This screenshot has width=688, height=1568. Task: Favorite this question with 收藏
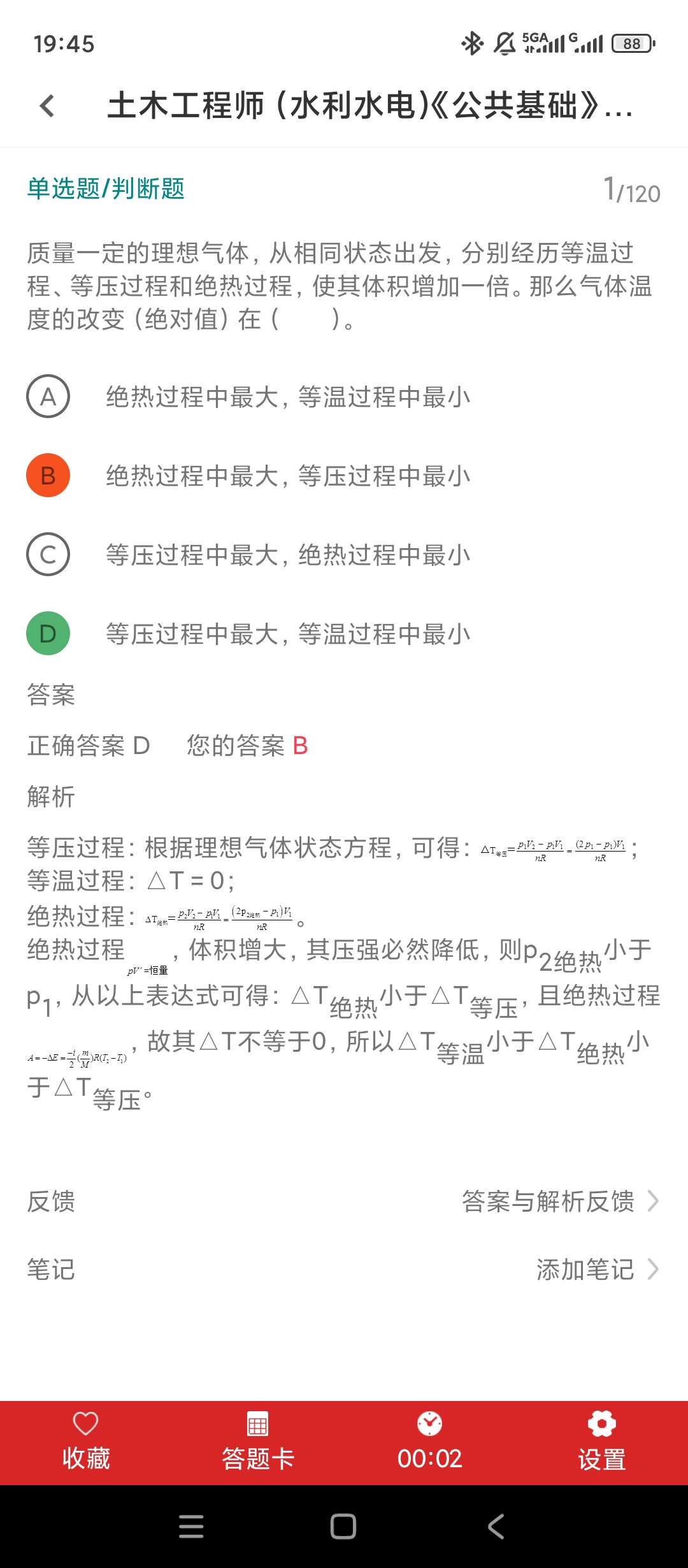(x=86, y=1442)
